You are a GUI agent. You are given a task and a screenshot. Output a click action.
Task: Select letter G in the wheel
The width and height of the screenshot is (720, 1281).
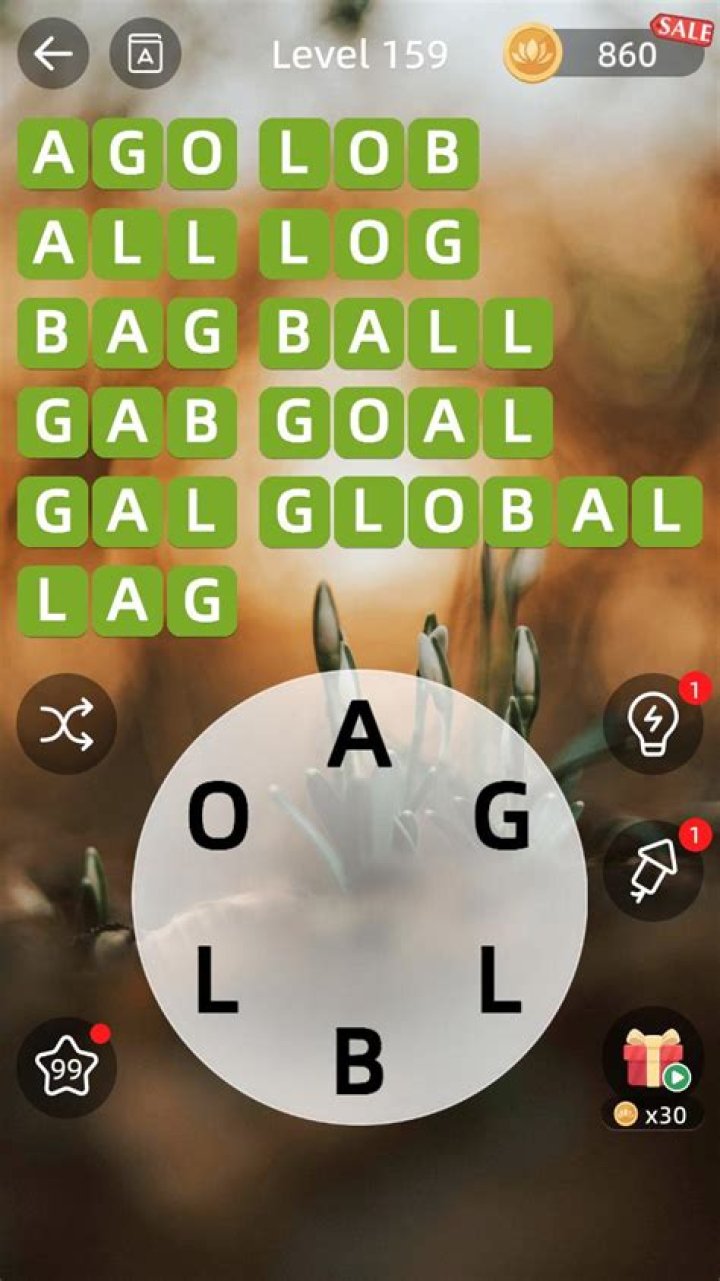coord(501,817)
